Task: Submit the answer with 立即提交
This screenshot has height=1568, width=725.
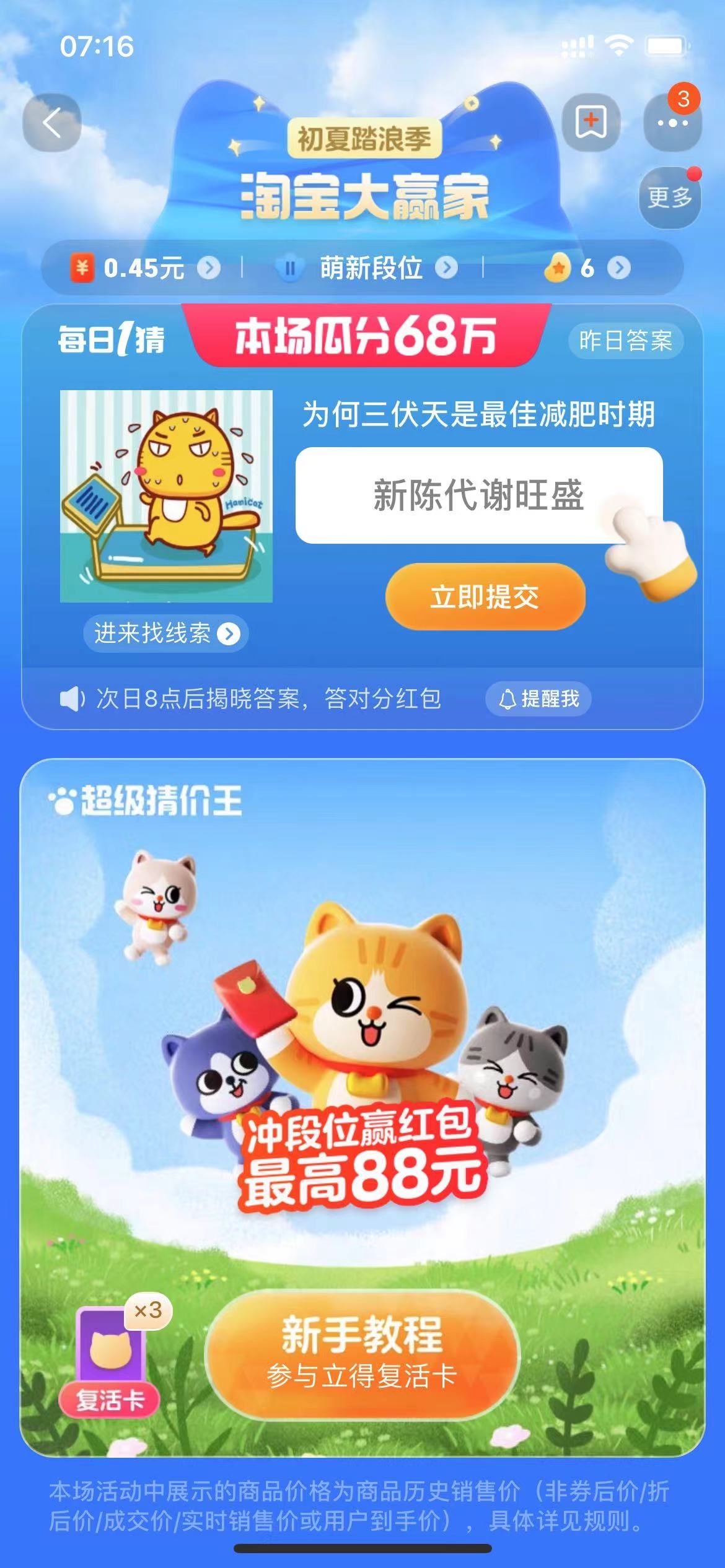Action: pyautogui.click(x=485, y=597)
